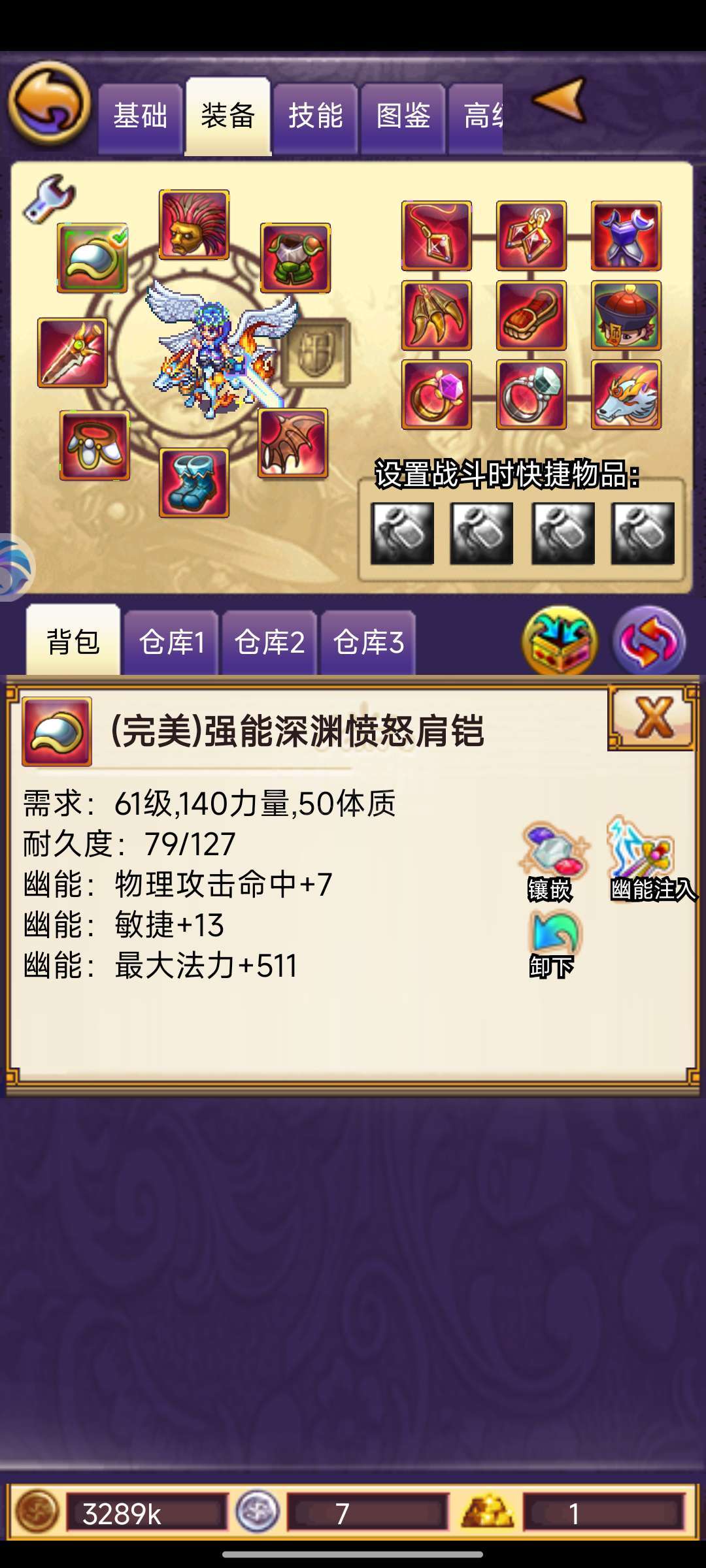The height and width of the screenshot is (1568, 706).
Task: Open the wrench settings icon
Action: click(x=49, y=198)
